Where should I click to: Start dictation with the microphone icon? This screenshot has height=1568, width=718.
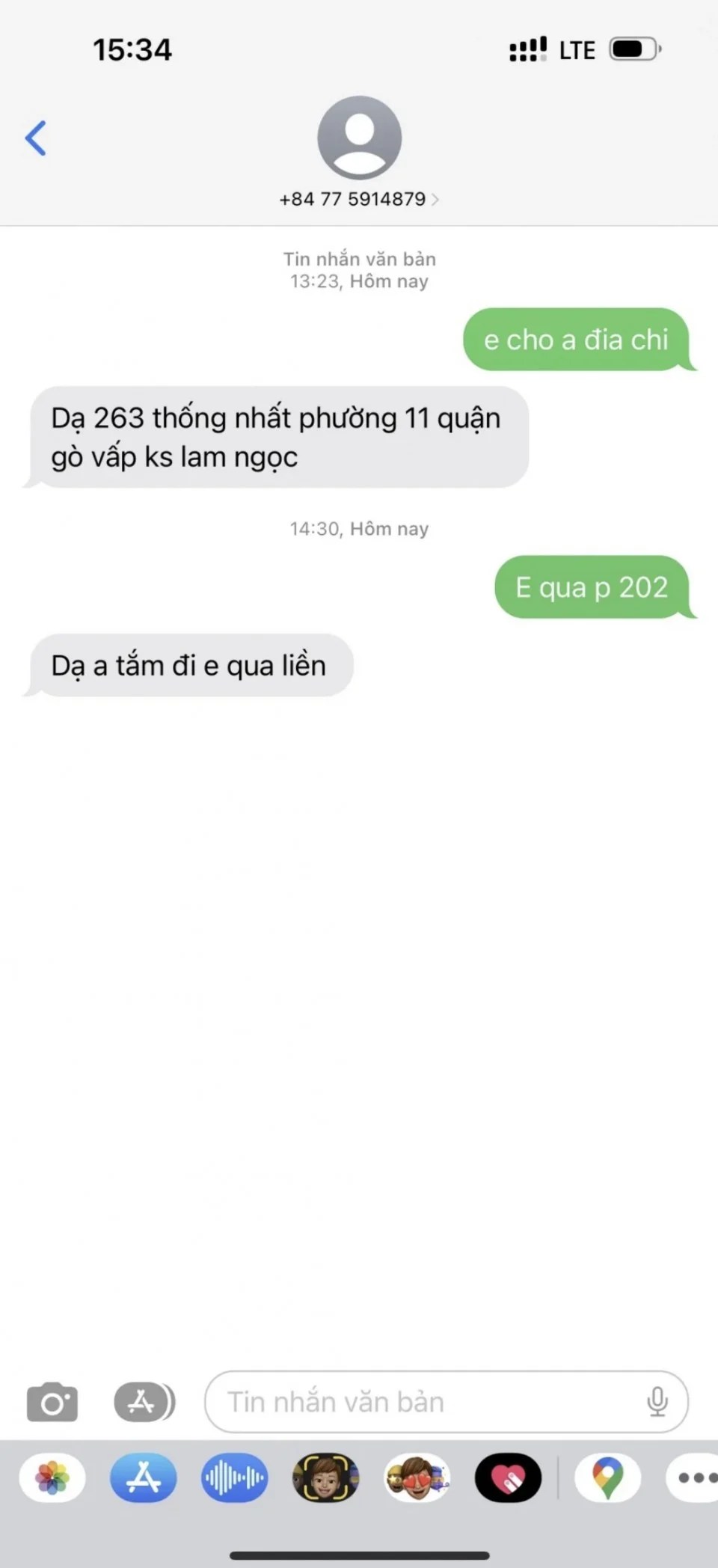pos(657,1402)
